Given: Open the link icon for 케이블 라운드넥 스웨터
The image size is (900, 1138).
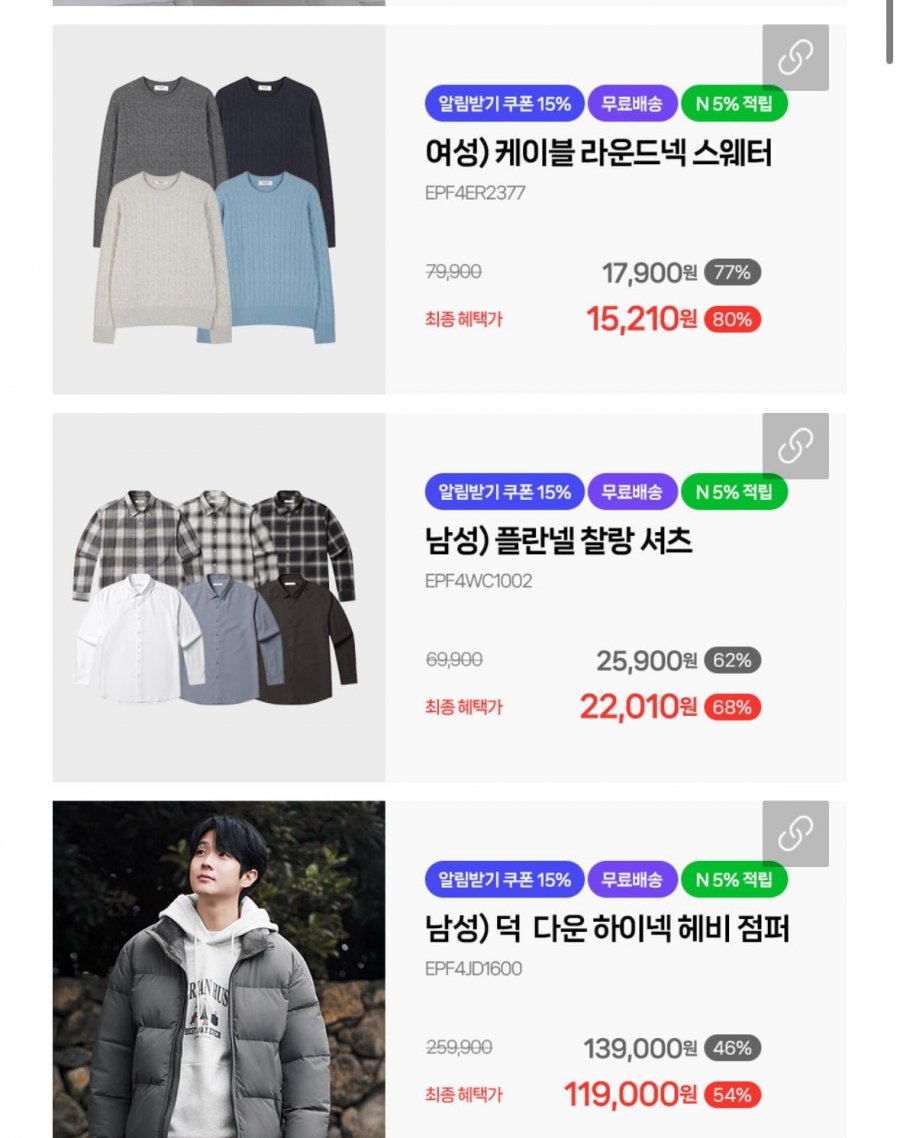Looking at the screenshot, I should [x=795, y=58].
